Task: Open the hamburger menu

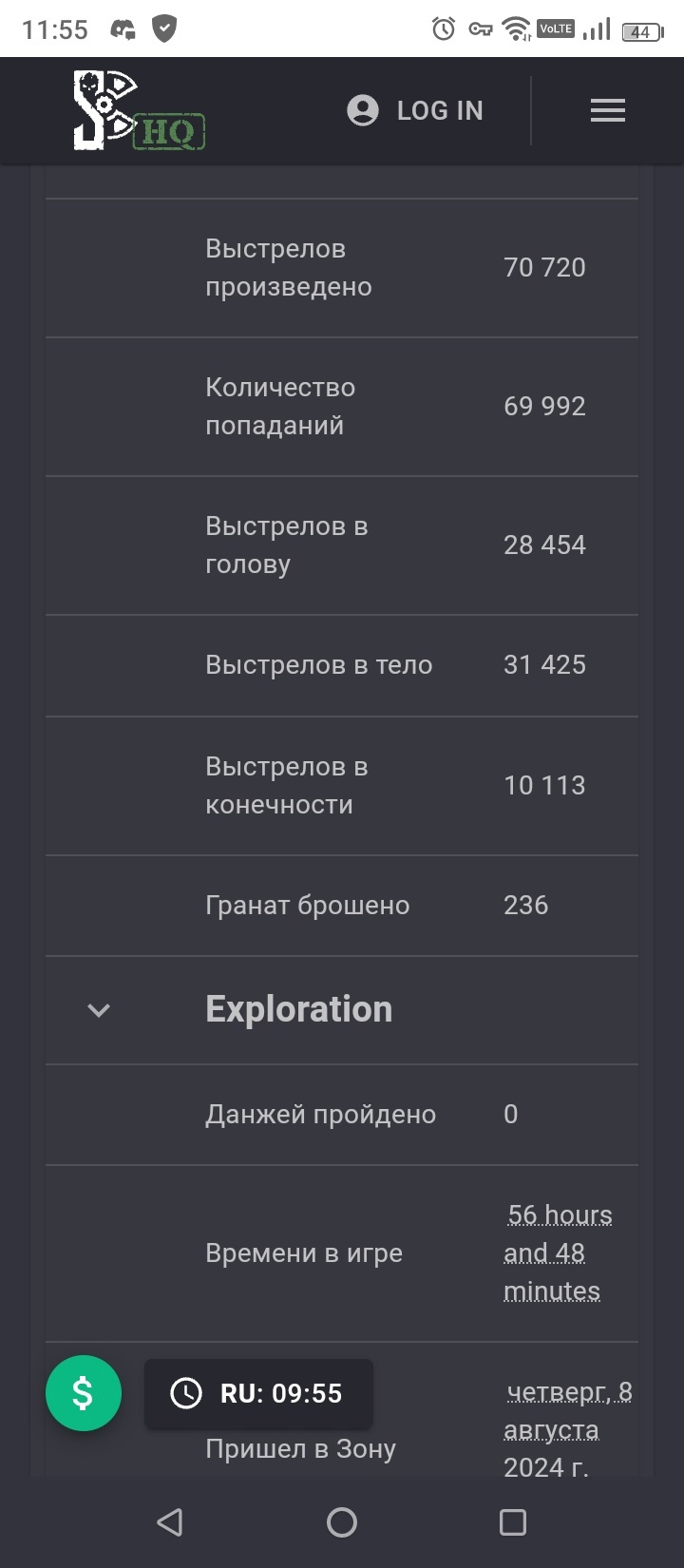Action: (x=607, y=110)
